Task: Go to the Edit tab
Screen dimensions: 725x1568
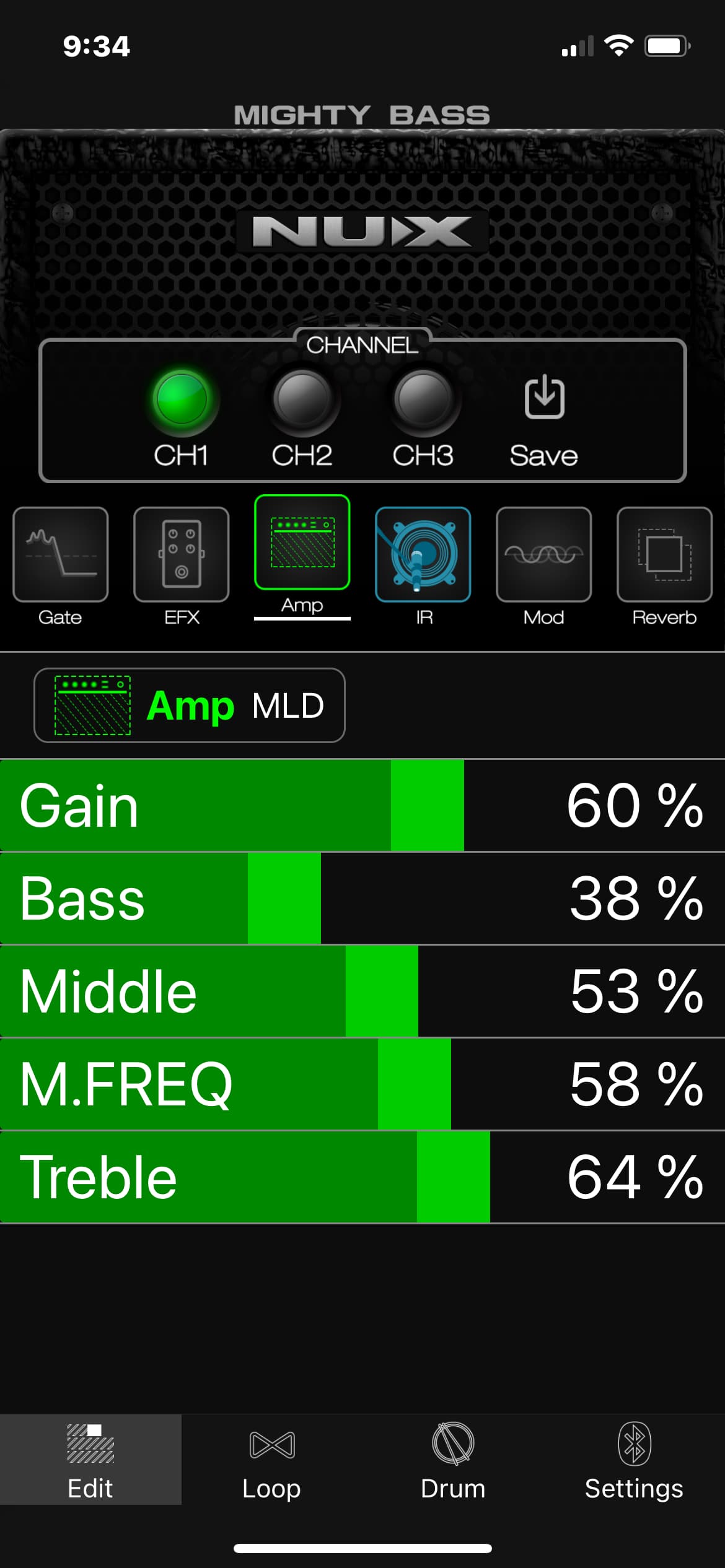Action: [x=90, y=1460]
